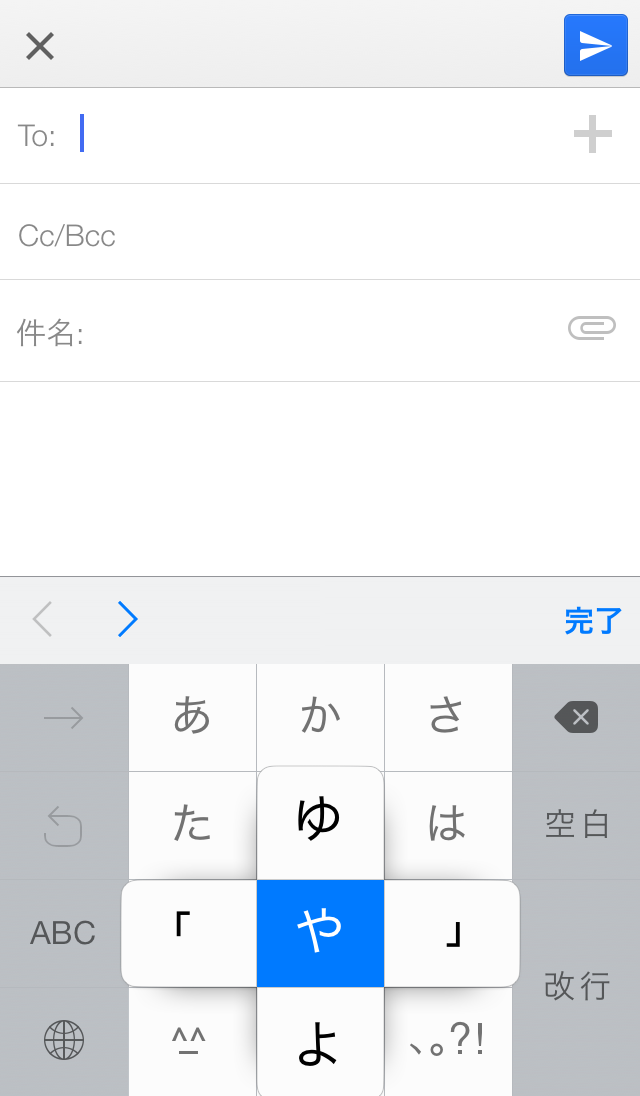Screen dimensions: 640x1096
Task: Move to next field with right chevron
Action: pyautogui.click(x=127, y=620)
